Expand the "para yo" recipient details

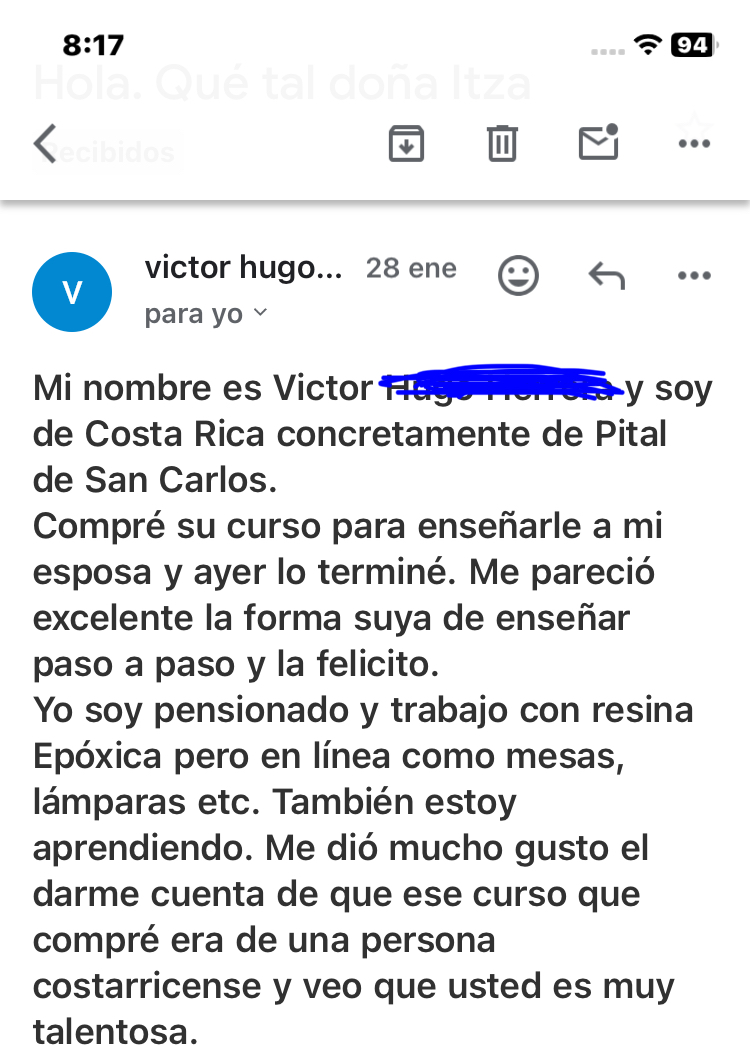(206, 314)
